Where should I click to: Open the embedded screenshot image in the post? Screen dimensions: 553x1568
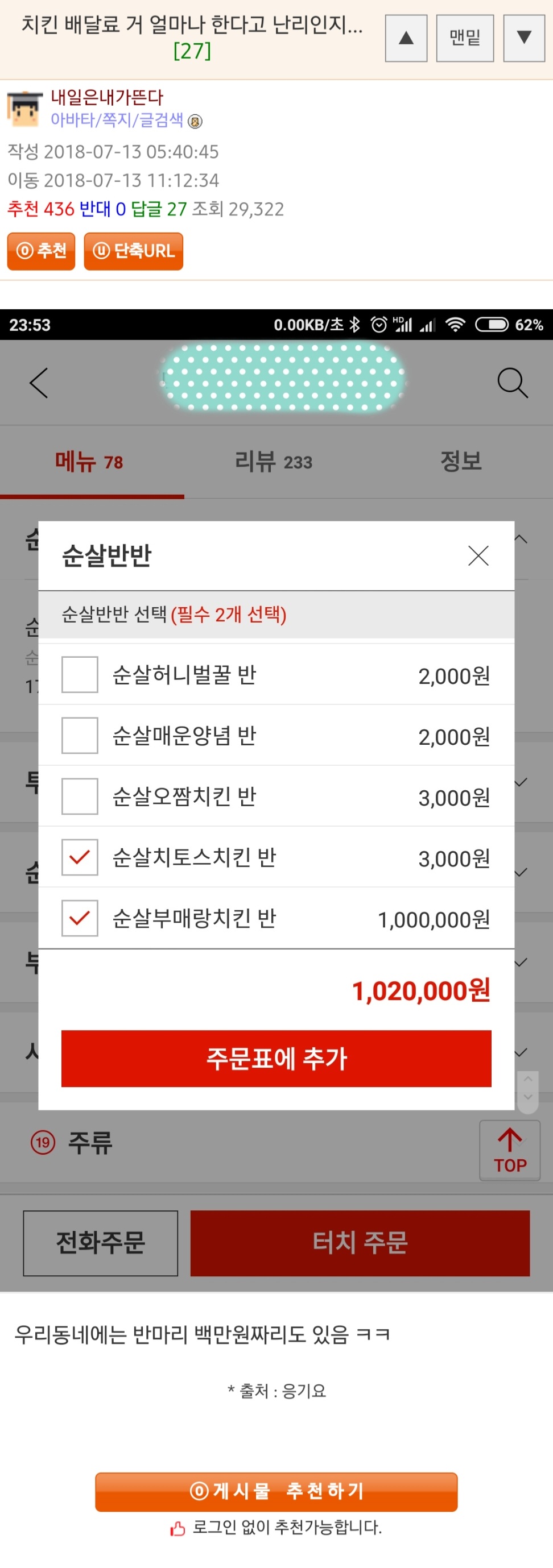click(x=276, y=800)
